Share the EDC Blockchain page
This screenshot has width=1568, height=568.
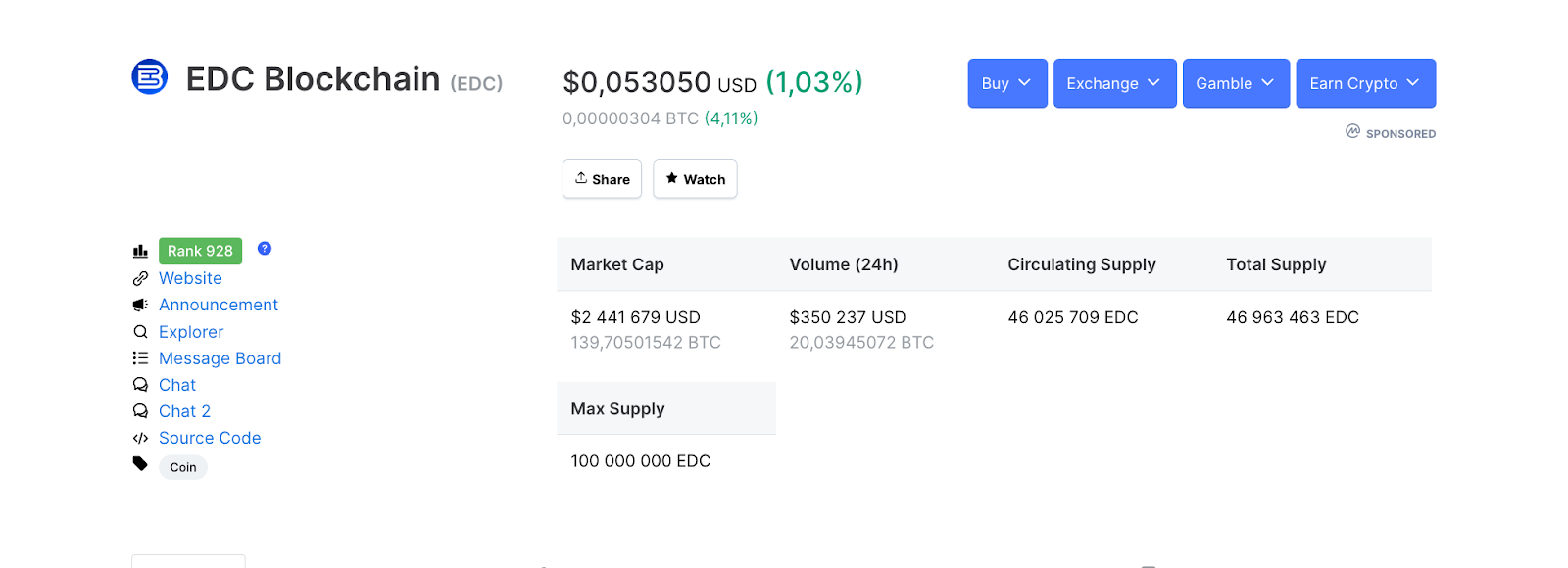coord(602,179)
